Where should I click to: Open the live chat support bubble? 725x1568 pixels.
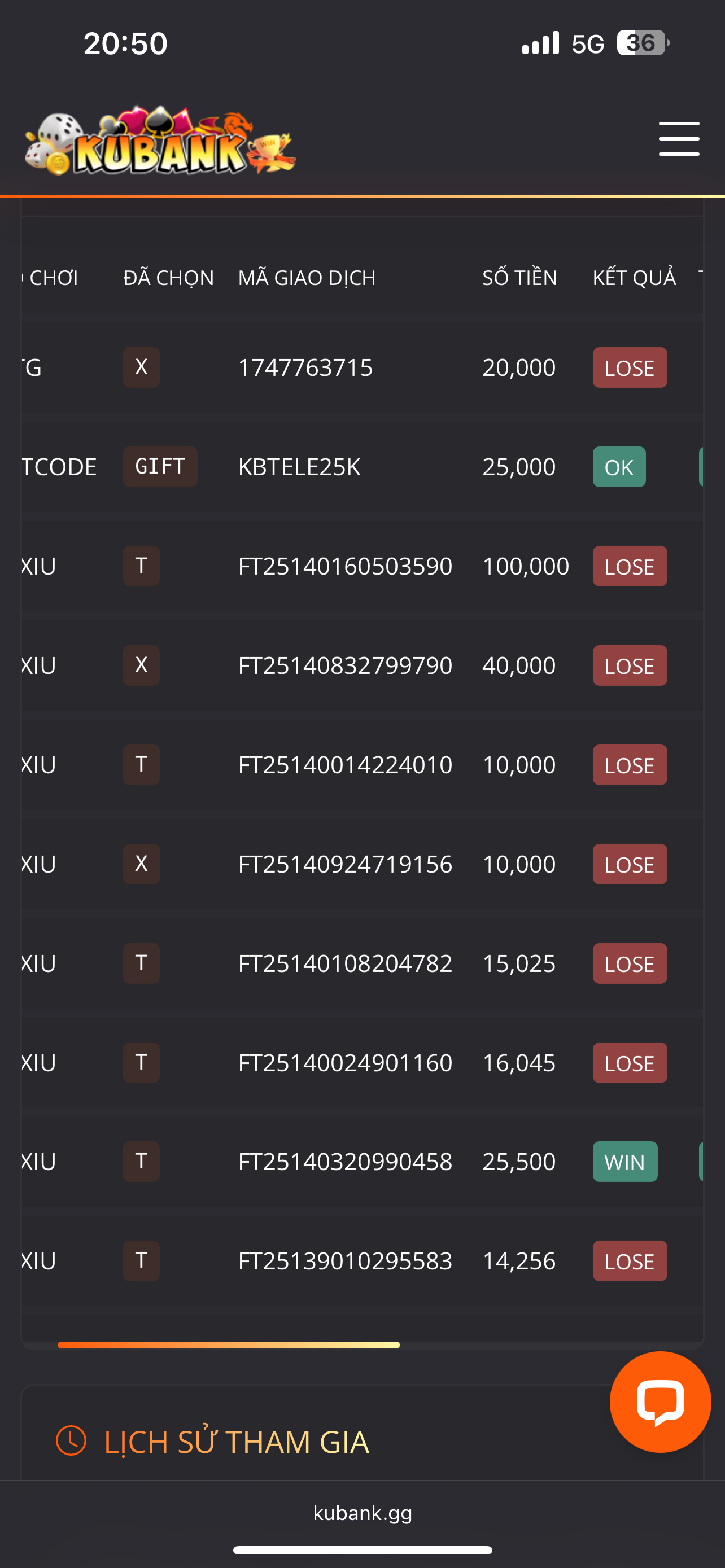(x=660, y=1401)
